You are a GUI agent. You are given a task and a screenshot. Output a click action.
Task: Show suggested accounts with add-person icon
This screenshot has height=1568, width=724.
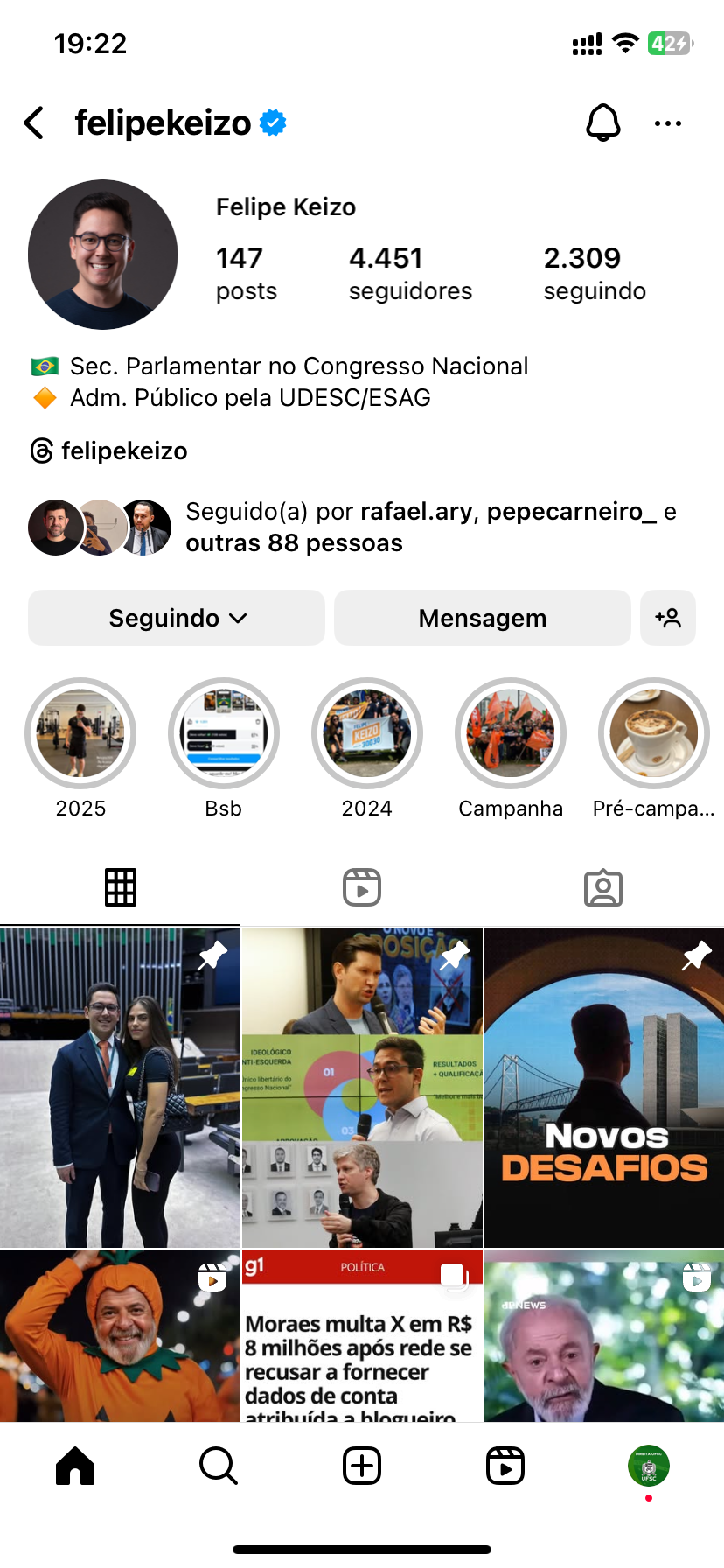668,618
